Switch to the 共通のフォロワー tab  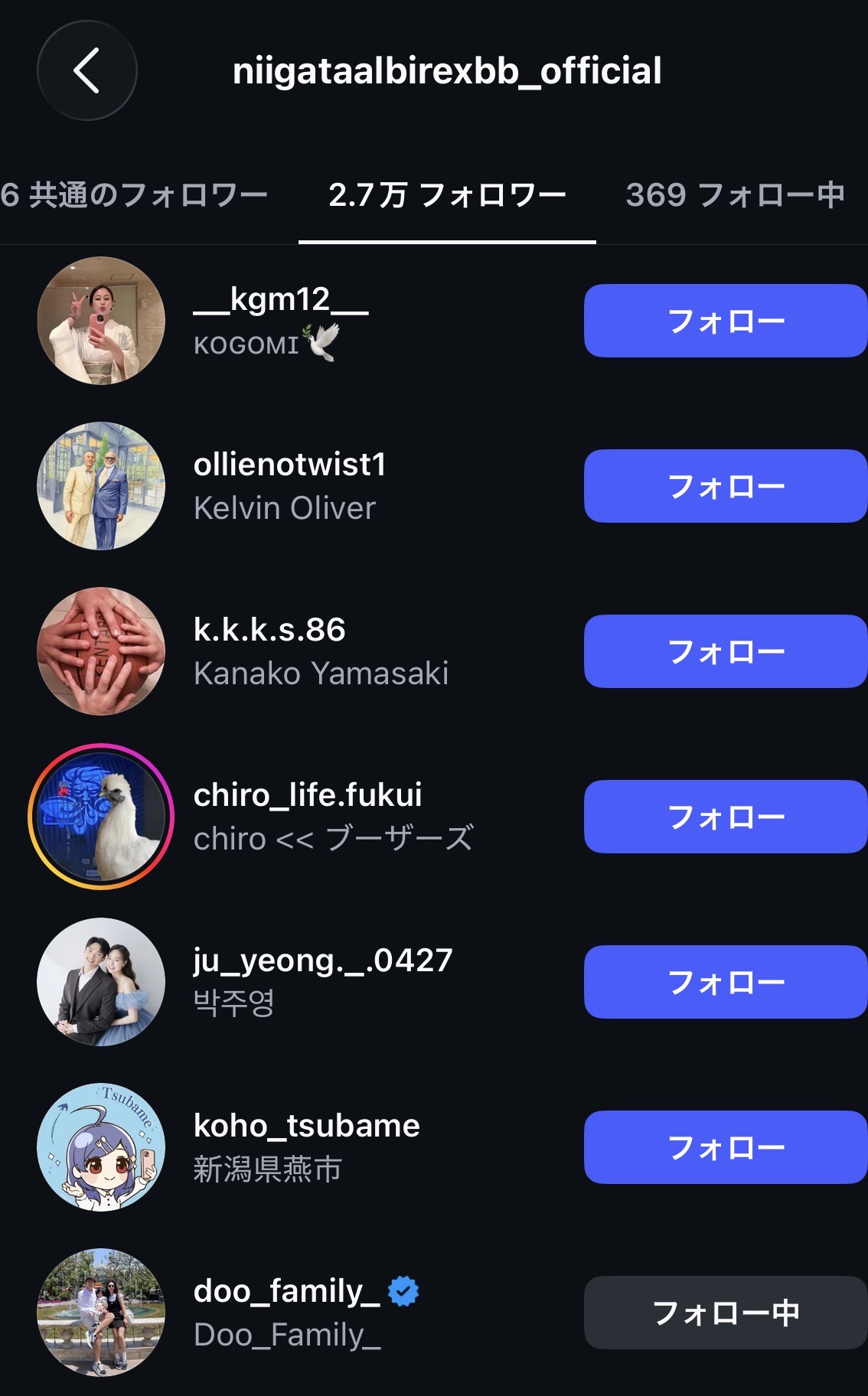(x=134, y=195)
